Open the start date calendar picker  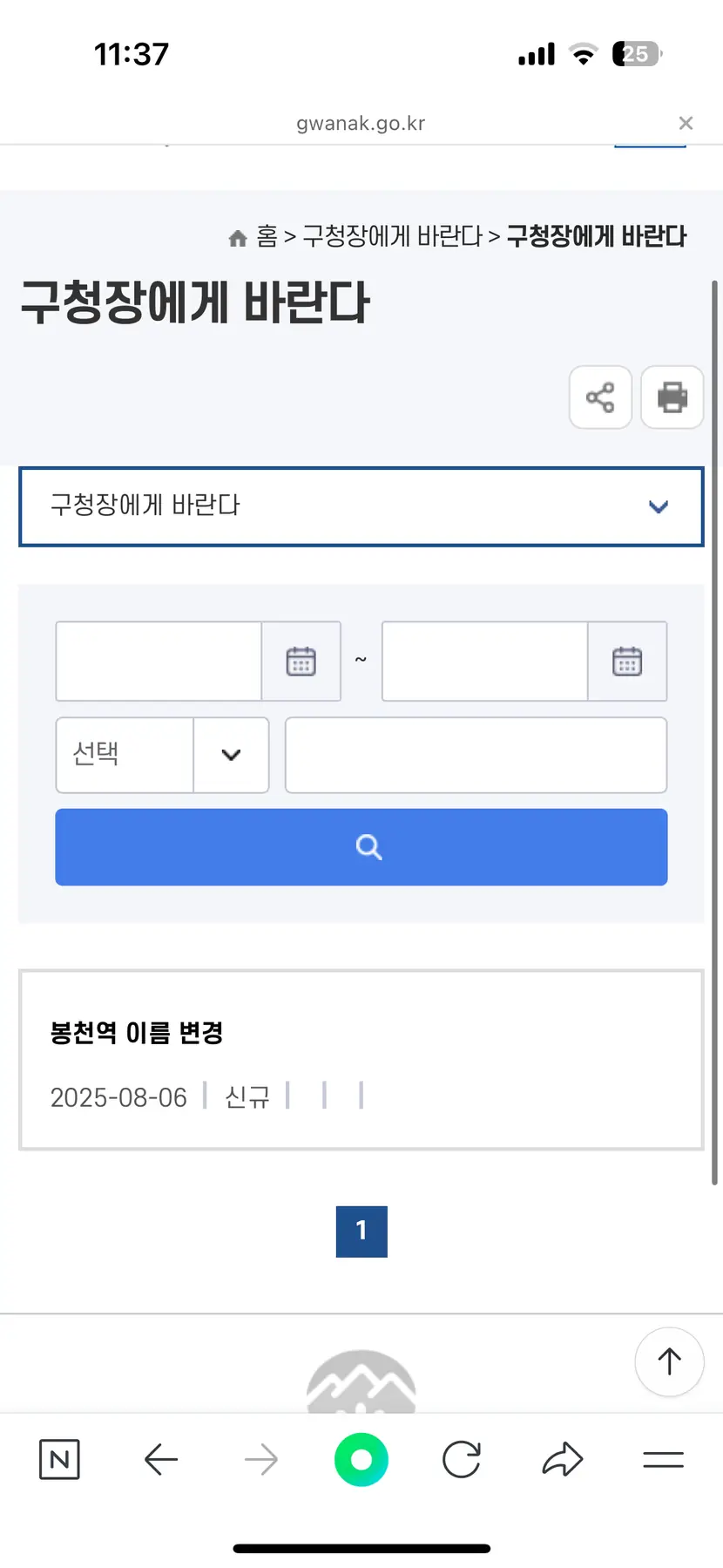pos(301,662)
